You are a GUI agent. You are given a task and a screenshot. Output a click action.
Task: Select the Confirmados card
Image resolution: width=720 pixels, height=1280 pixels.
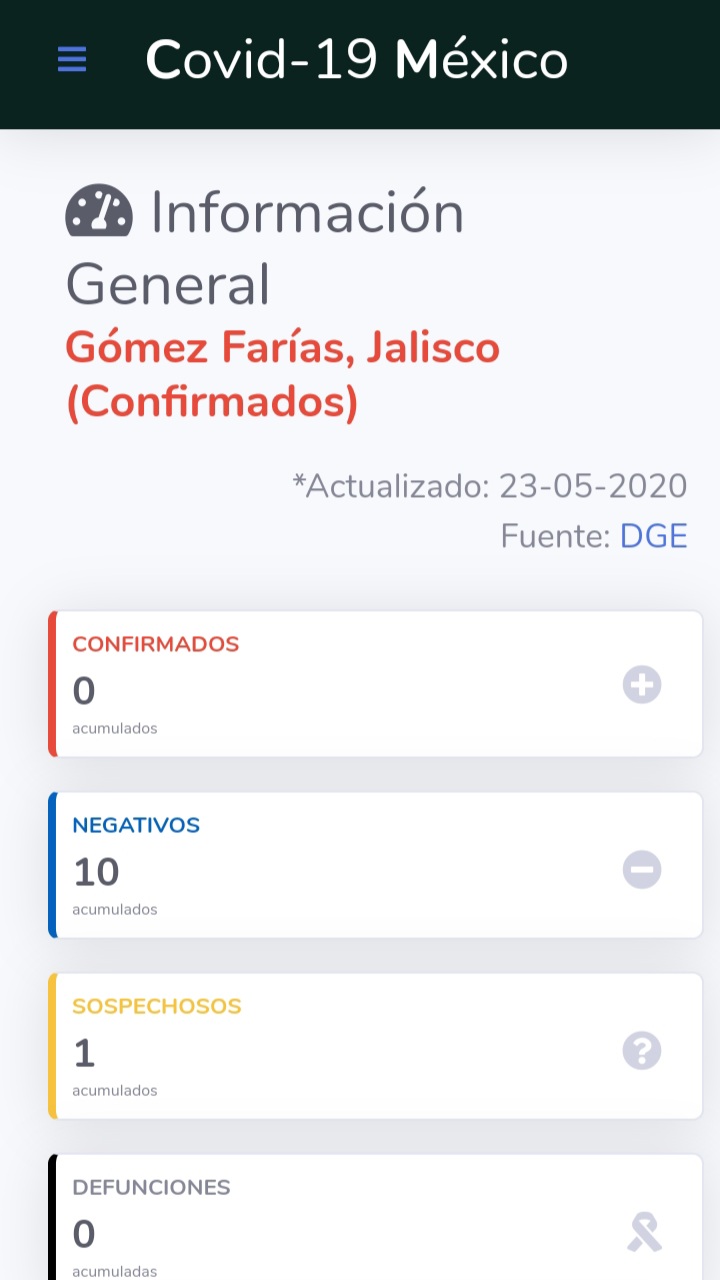pos(375,684)
